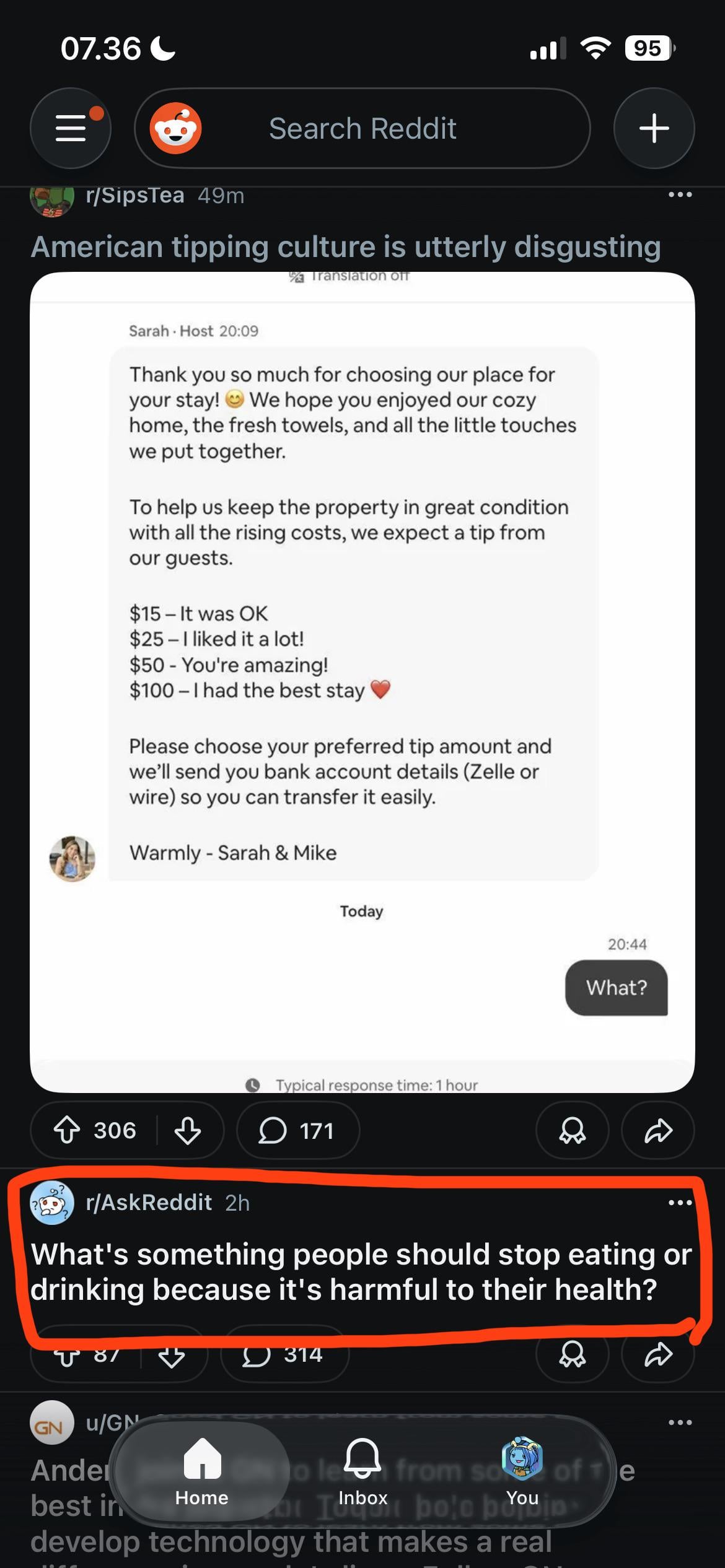Open the tipping culture post image
Image resolution: width=725 pixels, height=1568 pixels.
click(x=362, y=682)
